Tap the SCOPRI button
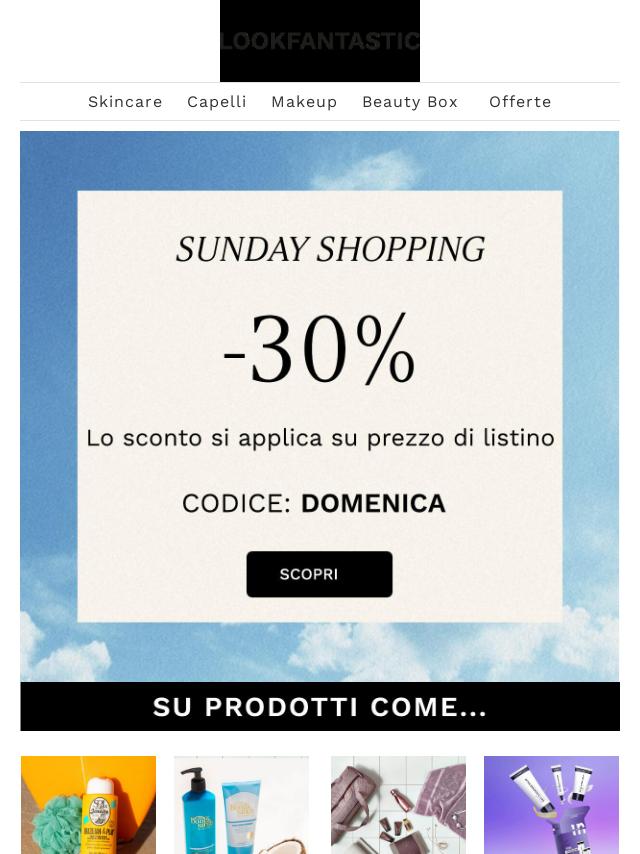Screen dimensions: 640x854 319,574
